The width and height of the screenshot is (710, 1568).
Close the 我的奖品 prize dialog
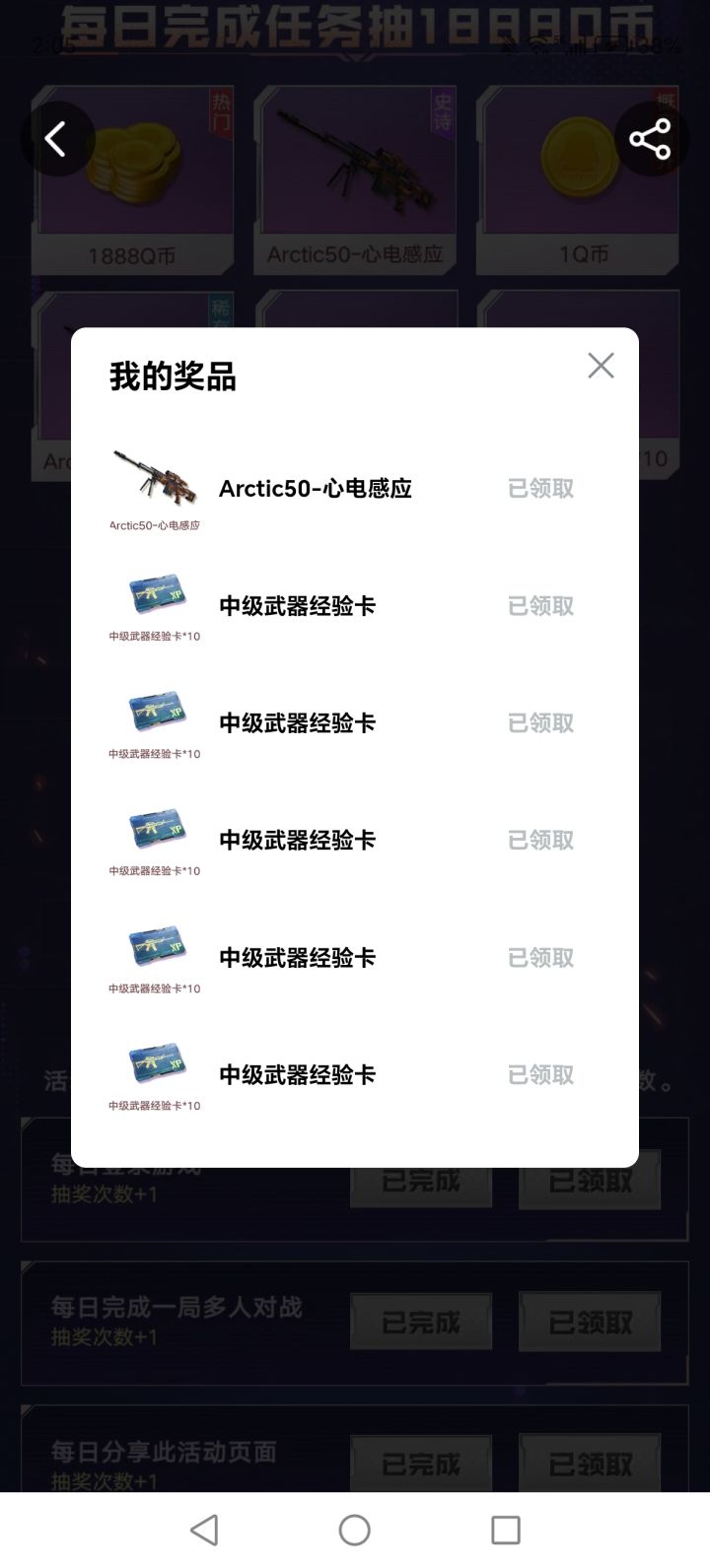pos(601,365)
